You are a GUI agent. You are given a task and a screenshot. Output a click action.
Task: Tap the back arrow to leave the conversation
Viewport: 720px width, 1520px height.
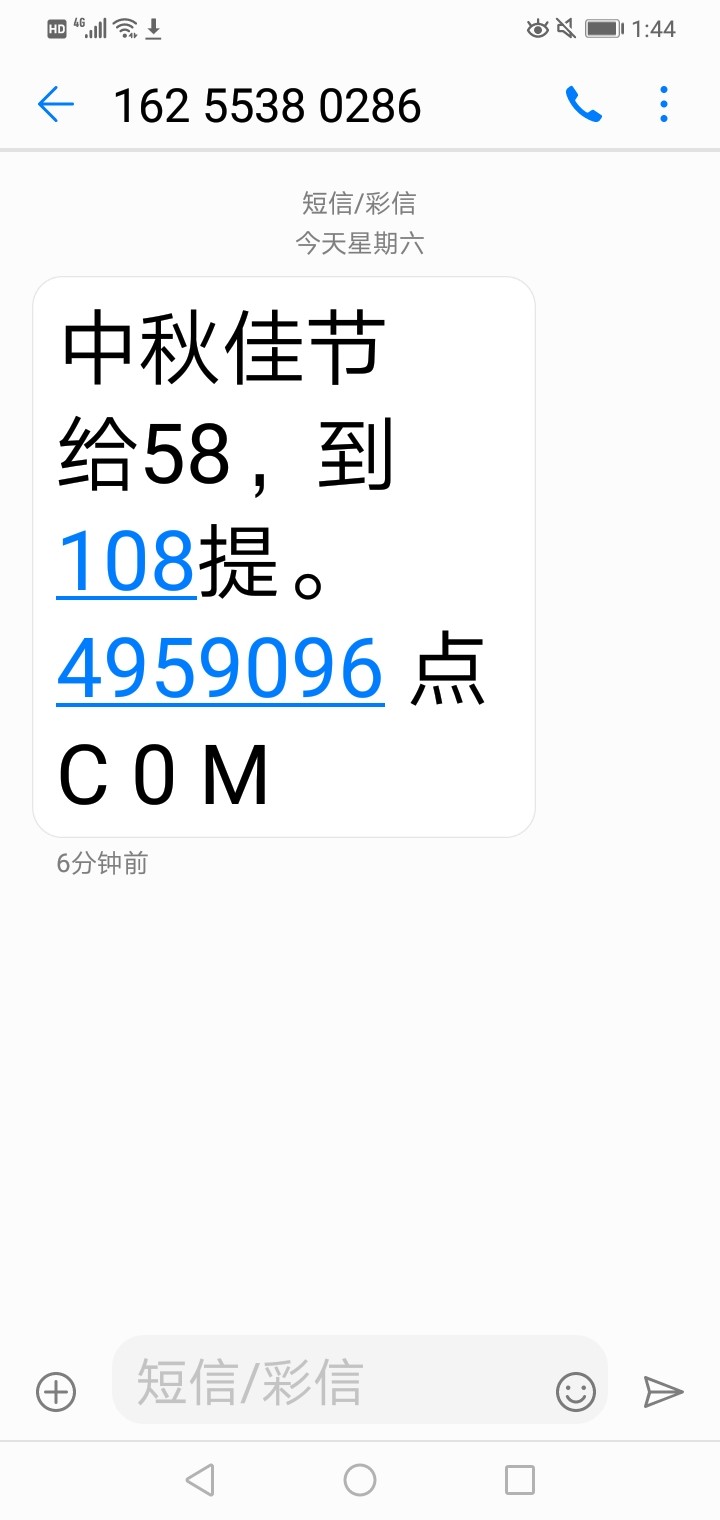pos(55,104)
